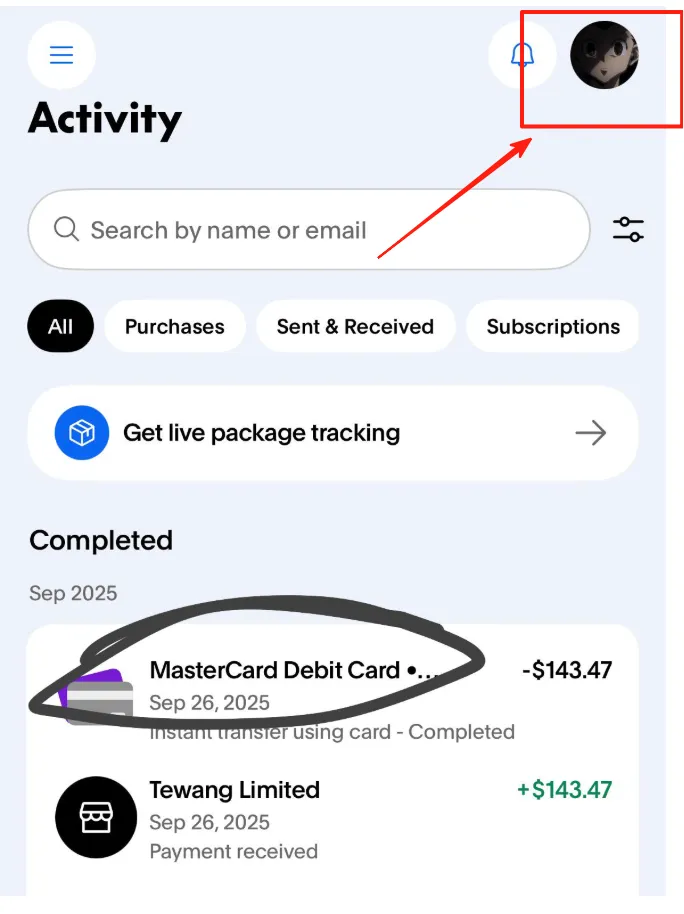684x914 pixels.
Task: View the Tewang Limited payment details
Action: click(x=332, y=820)
